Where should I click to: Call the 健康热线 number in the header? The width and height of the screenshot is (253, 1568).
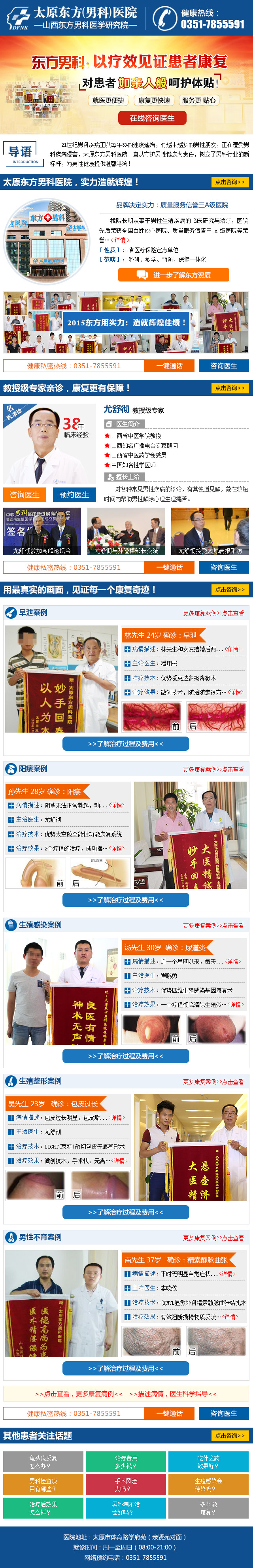[x=211, y=25]
